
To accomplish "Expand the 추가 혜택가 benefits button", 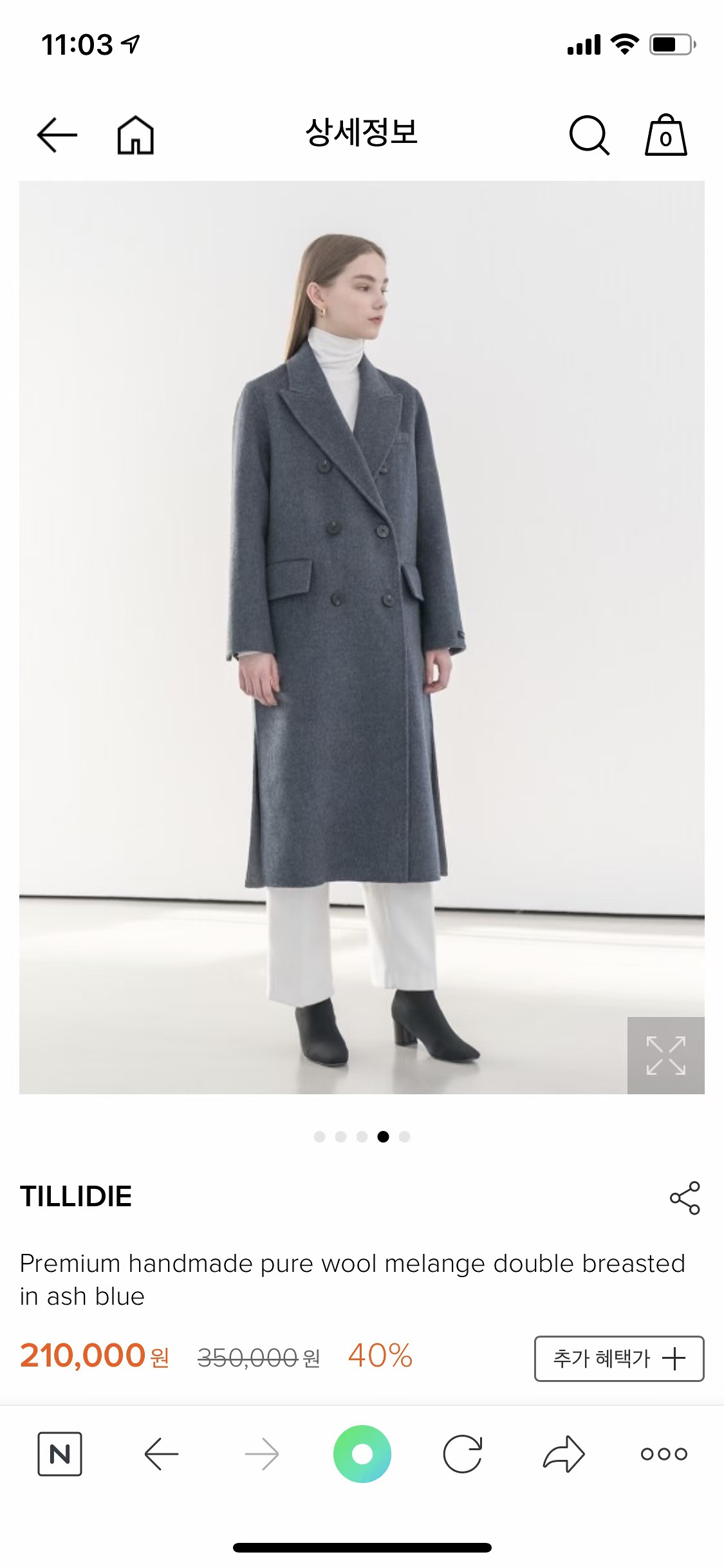I will [x=618, y=1358].
